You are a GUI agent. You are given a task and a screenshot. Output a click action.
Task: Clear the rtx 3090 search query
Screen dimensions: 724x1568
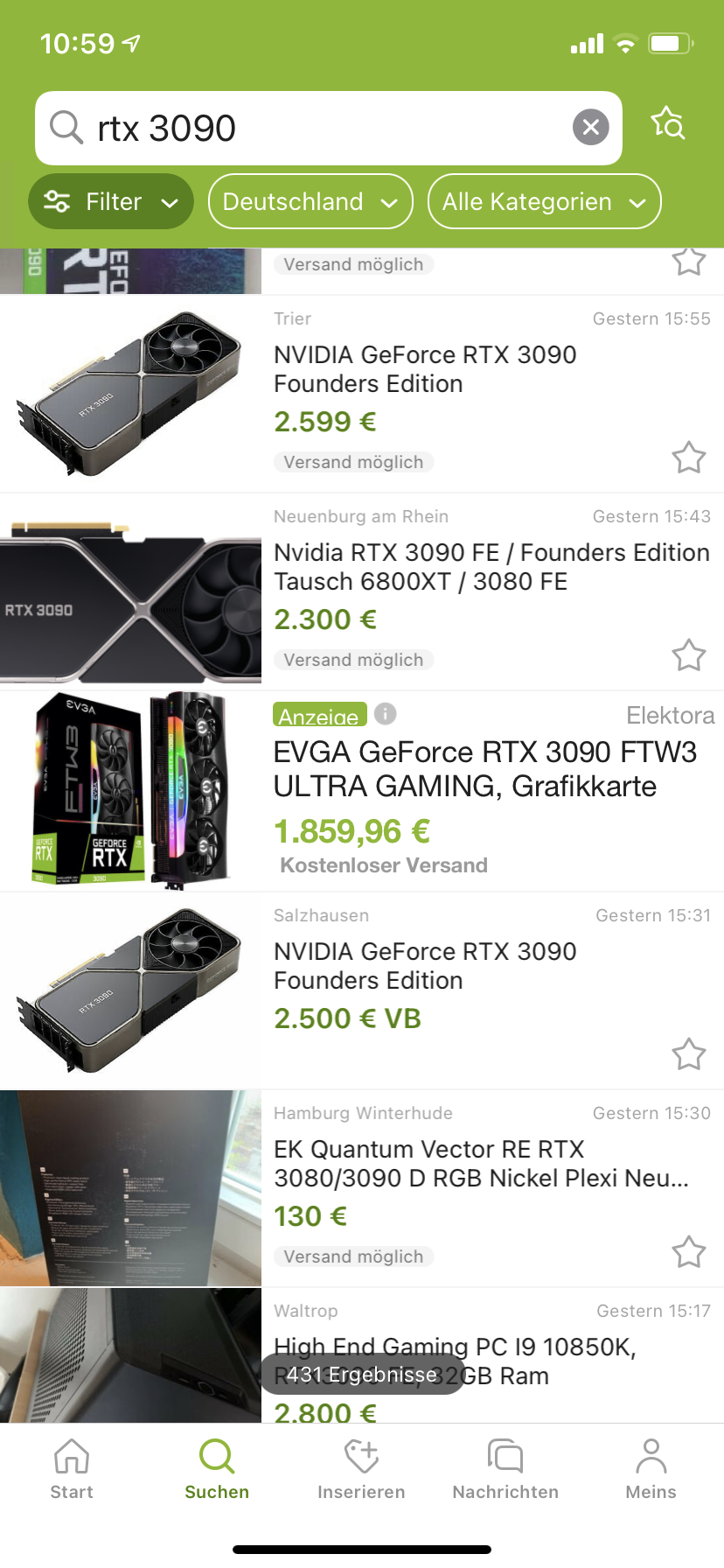click(x=591, y=127)
